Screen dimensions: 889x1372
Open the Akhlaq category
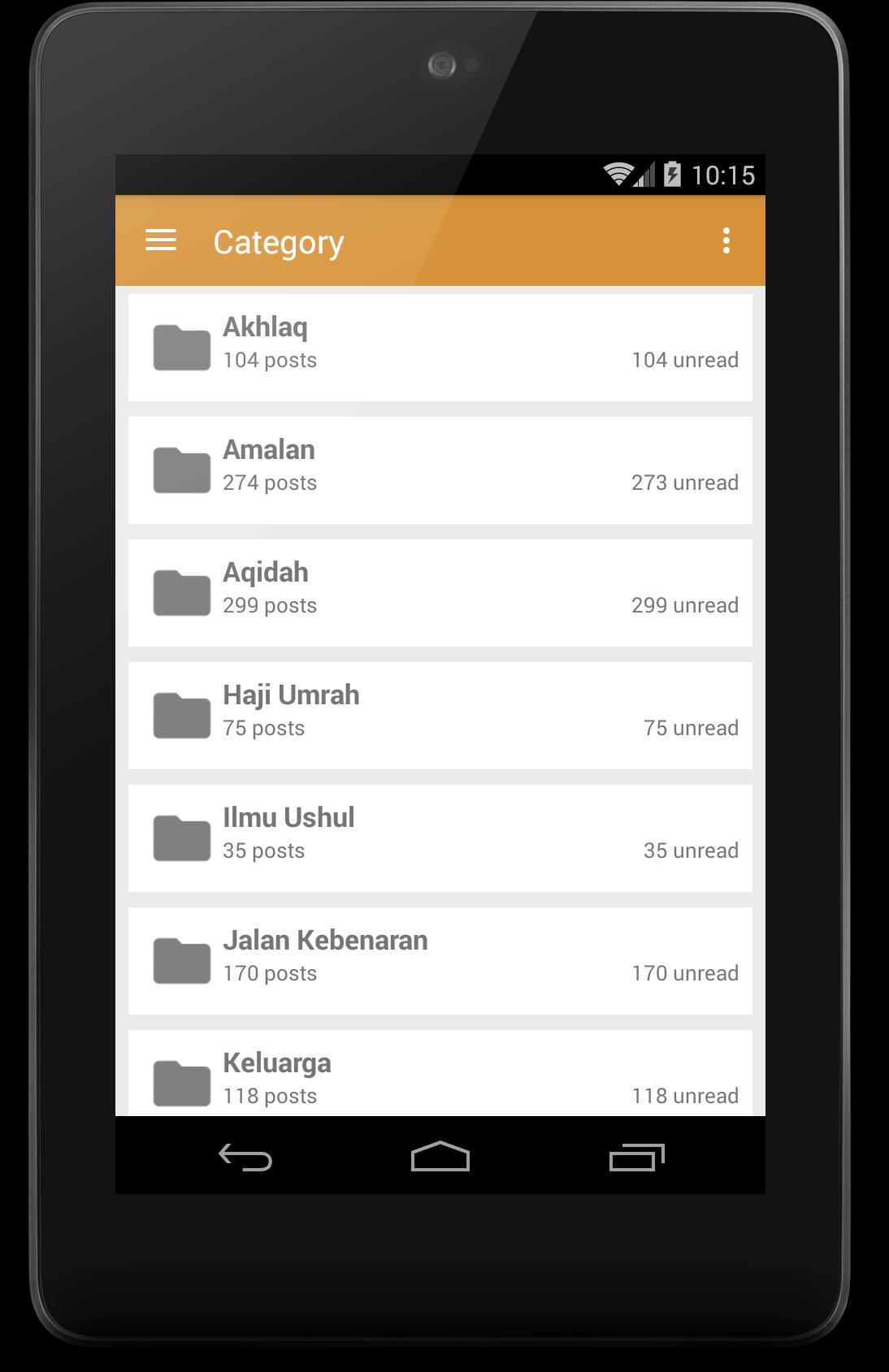440,347
